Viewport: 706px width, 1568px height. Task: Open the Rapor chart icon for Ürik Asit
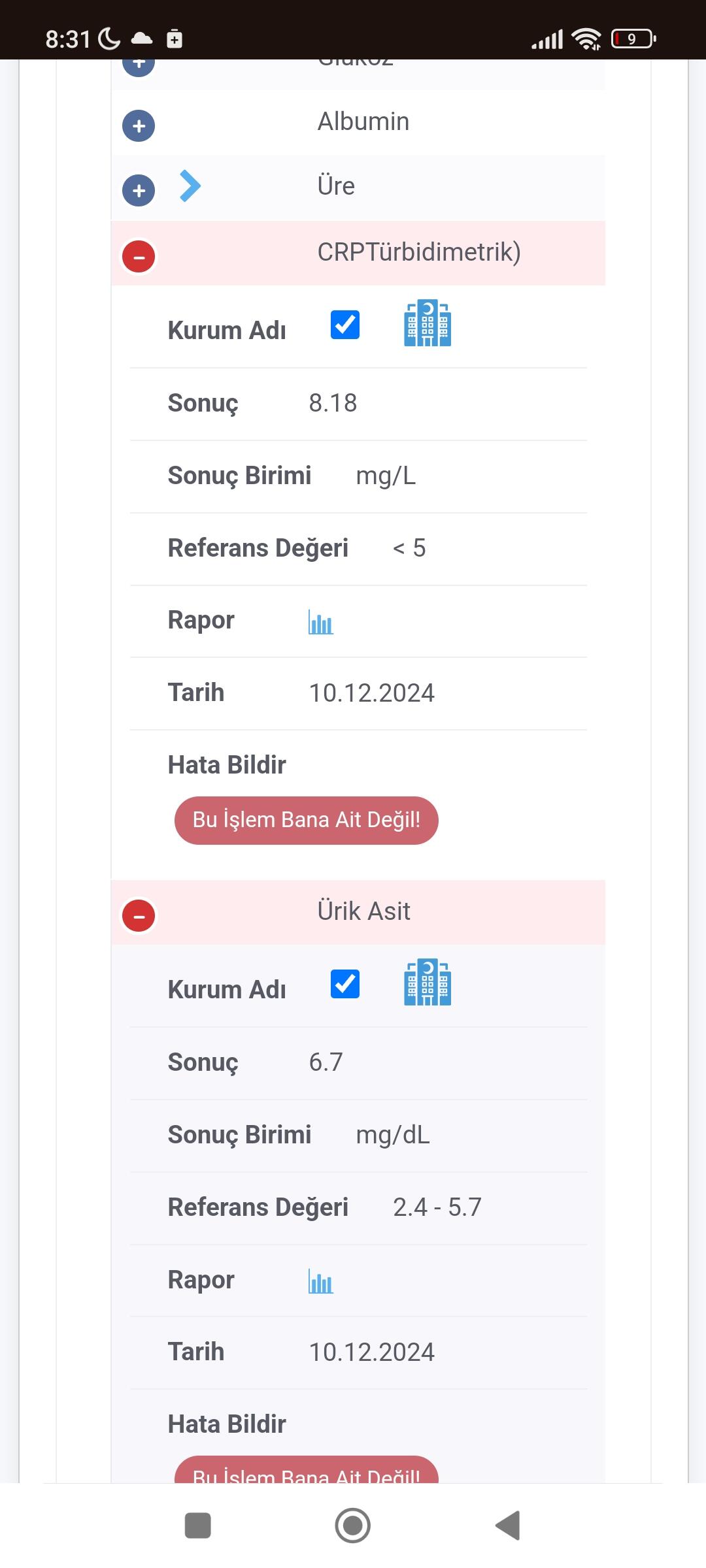pos(321,1281)
